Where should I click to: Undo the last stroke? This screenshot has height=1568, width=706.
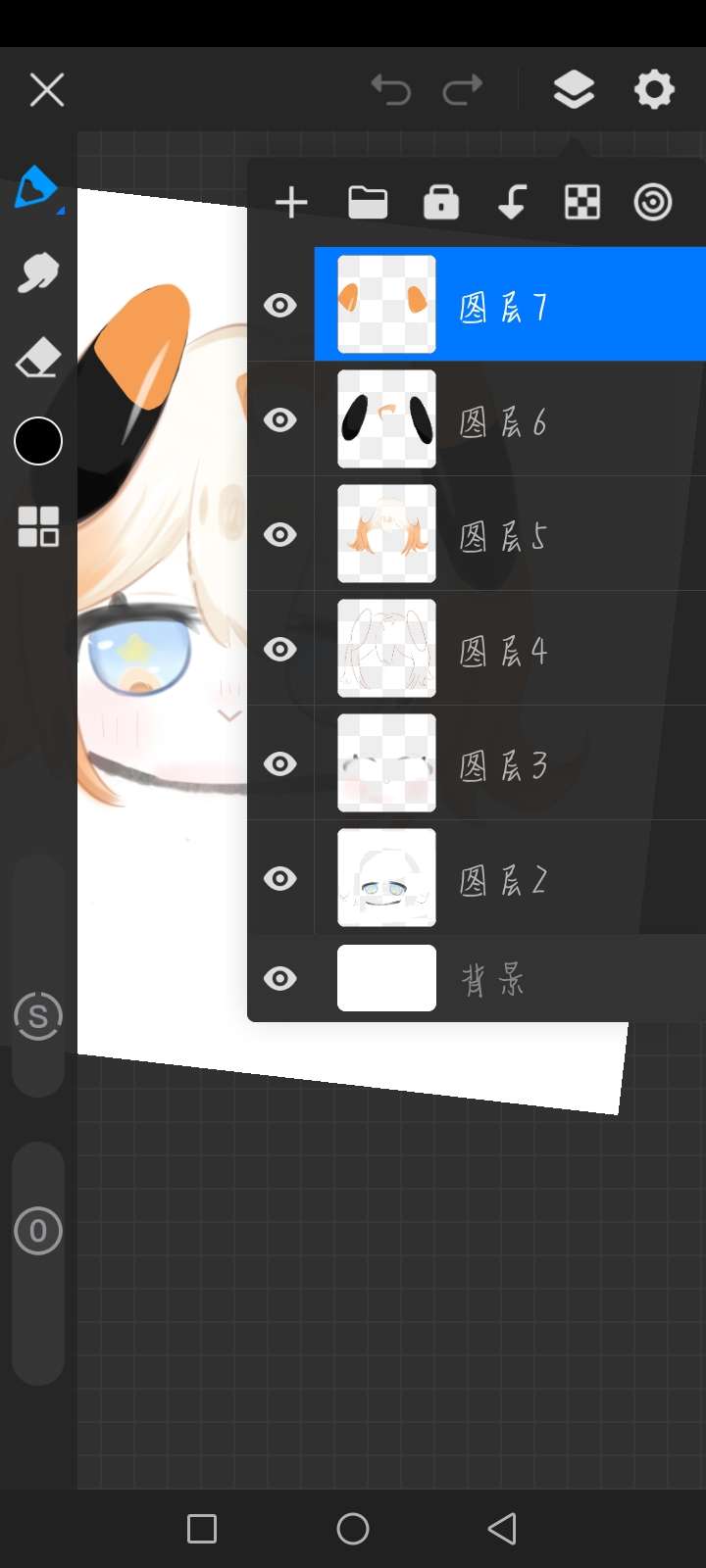tap(390, 90)
